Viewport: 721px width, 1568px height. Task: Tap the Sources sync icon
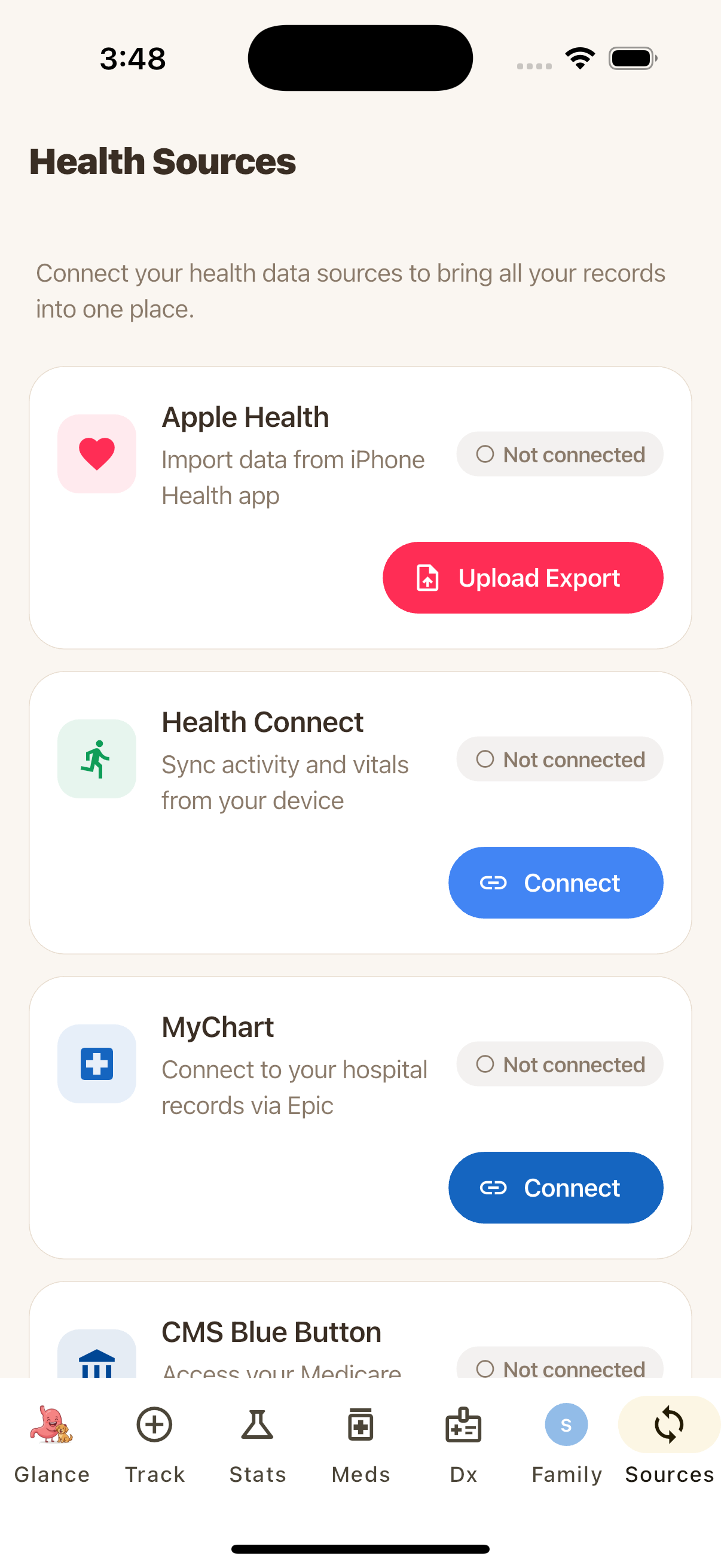coord(668,1424)
